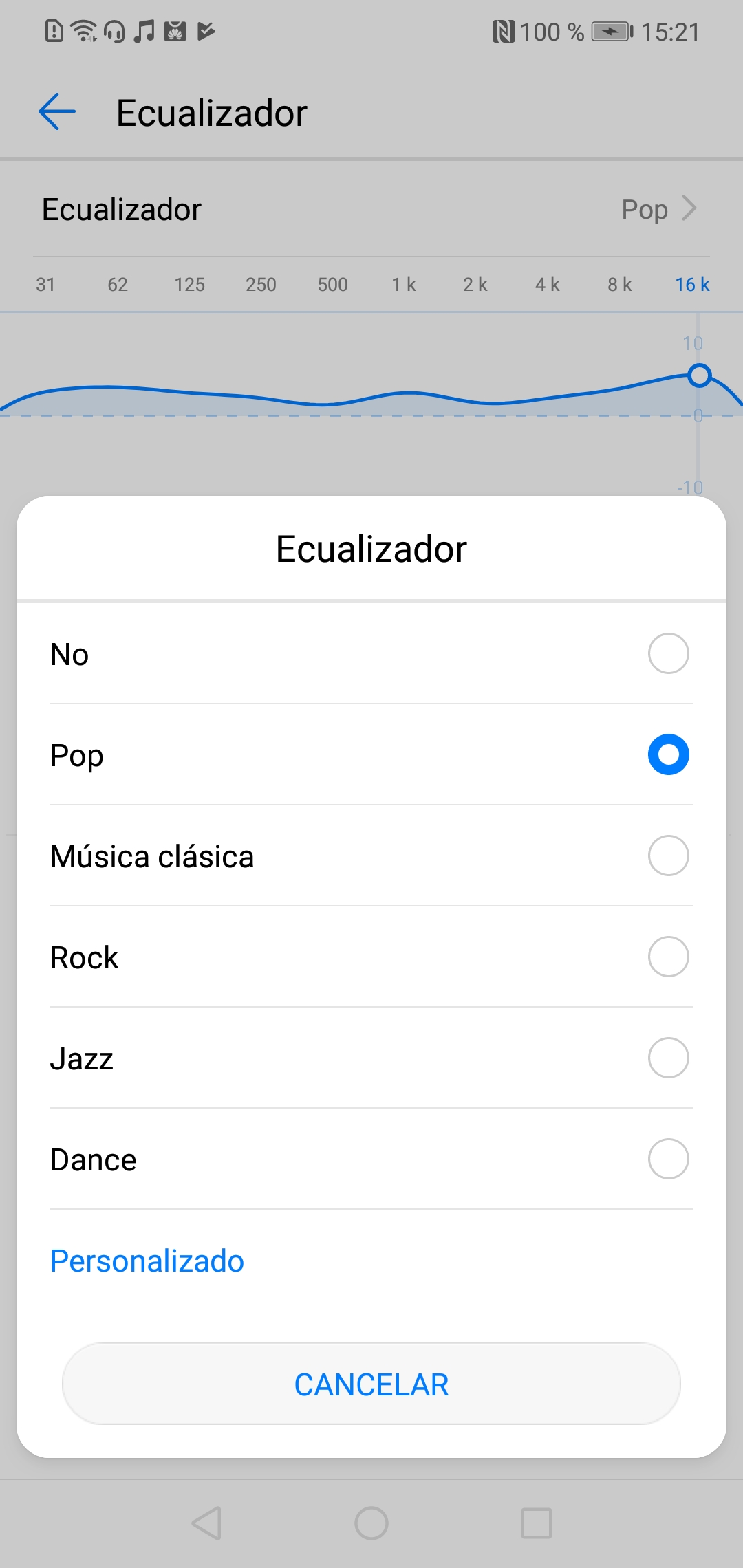
Task: Select the No equalizer option
Action: (667, 653)
